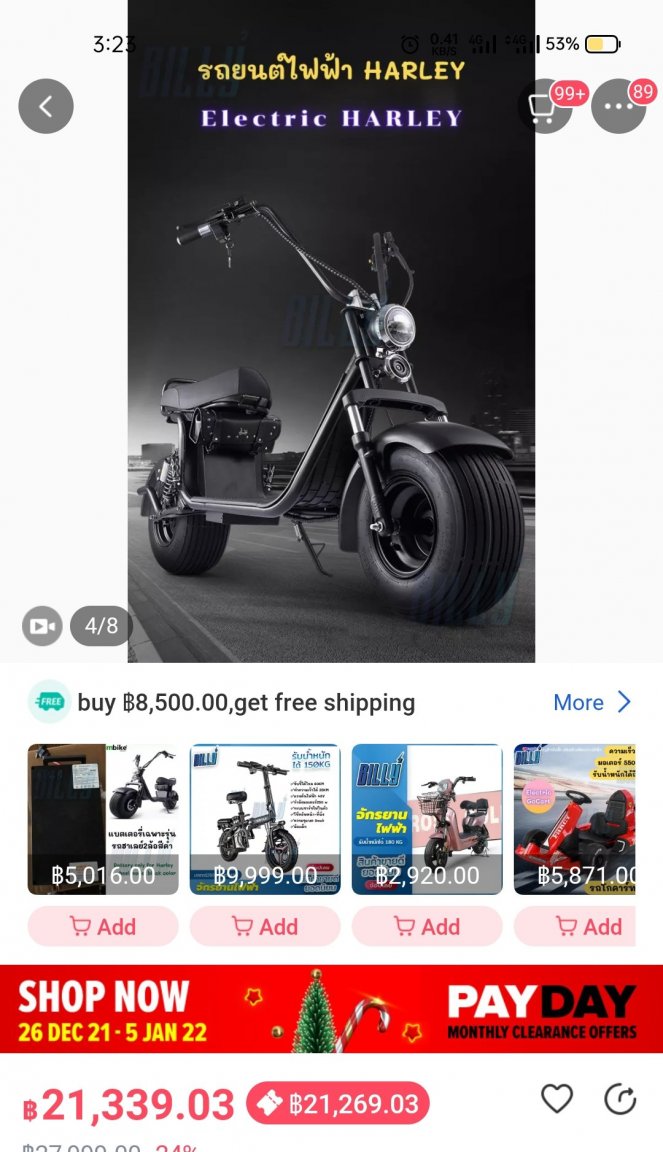Open the ฿5,016.00 Harley battery product
Screen dimensions: 663x1152
click(103, 818)
